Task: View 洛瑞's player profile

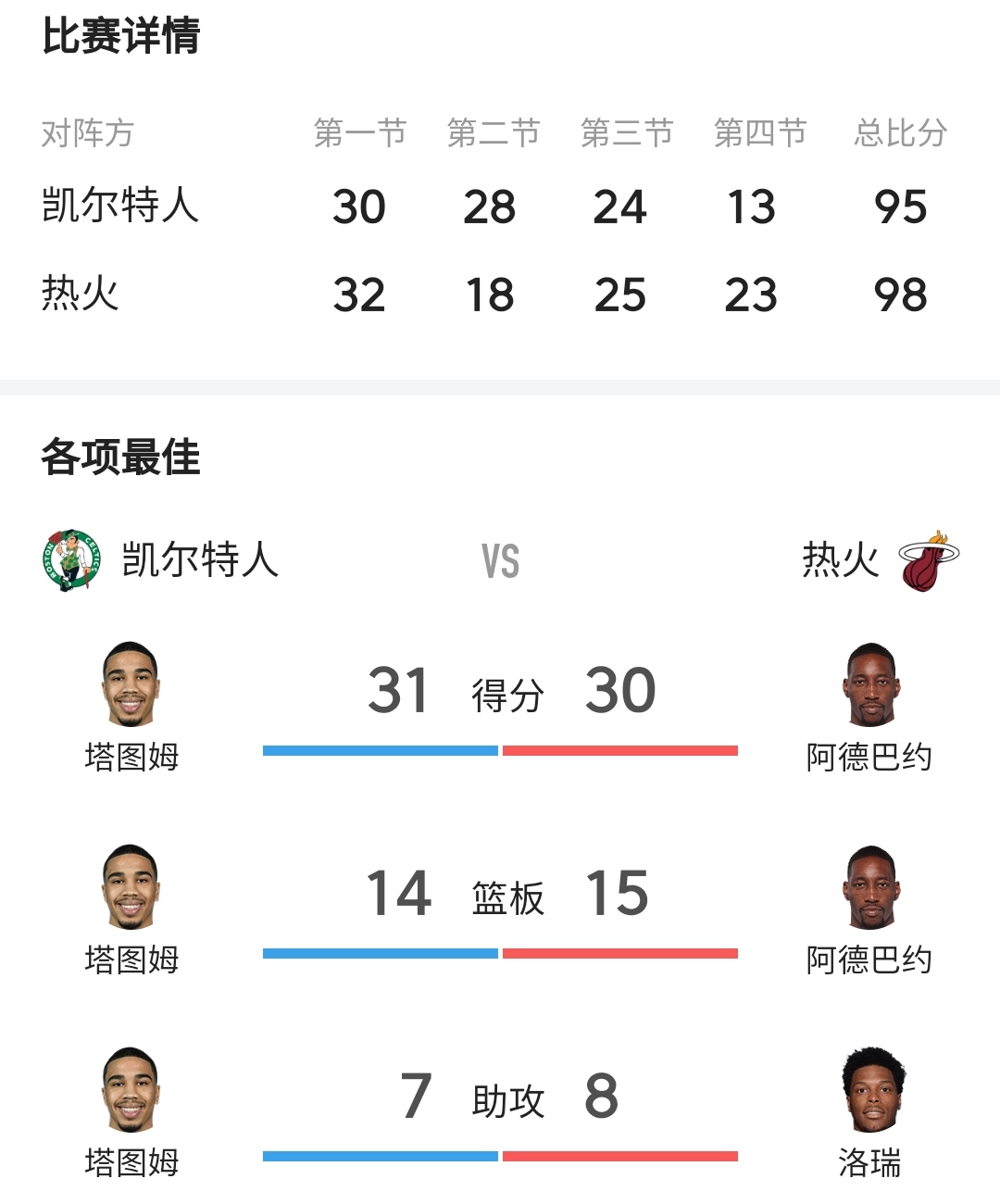Action: tap(872, 1090)
